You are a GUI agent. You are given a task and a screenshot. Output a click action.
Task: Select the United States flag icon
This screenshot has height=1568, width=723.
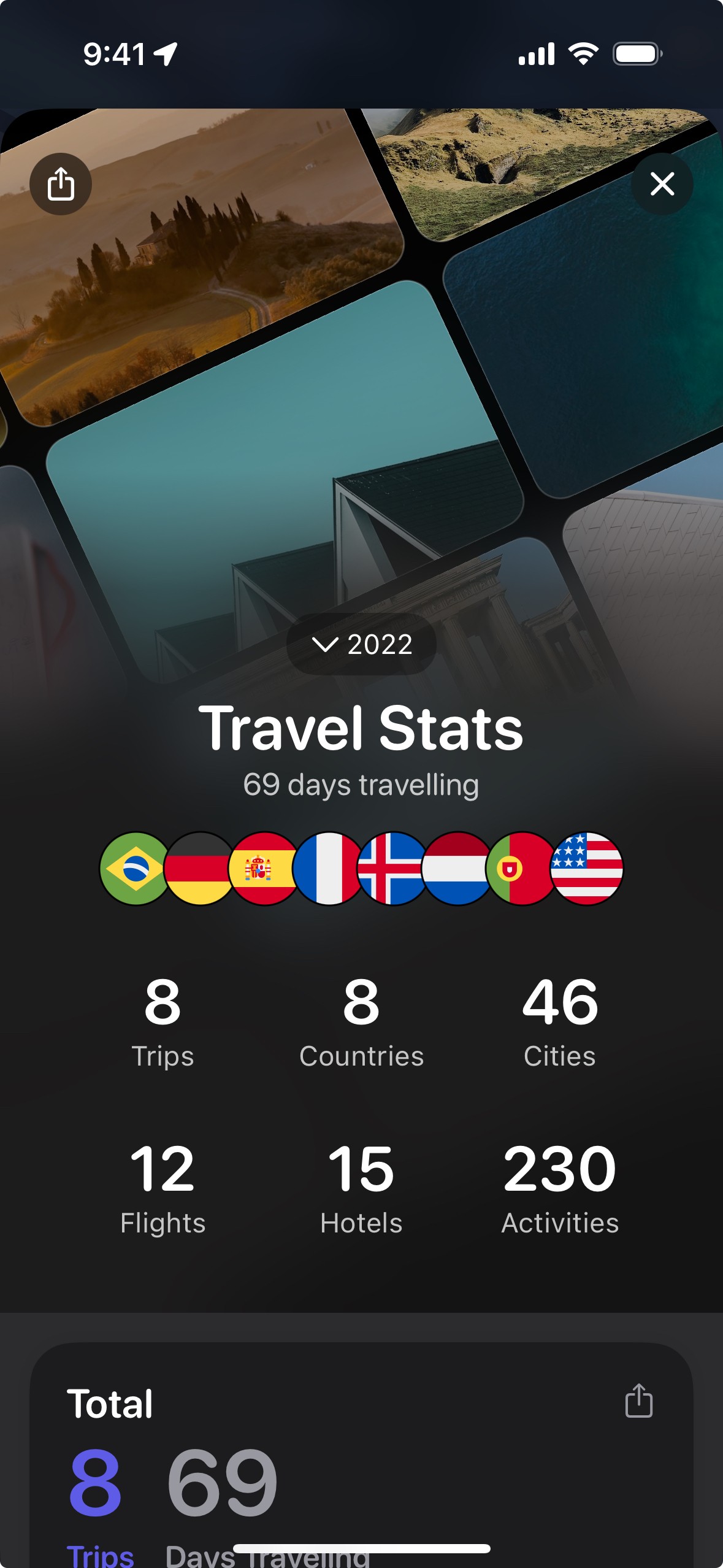(590, 874)
